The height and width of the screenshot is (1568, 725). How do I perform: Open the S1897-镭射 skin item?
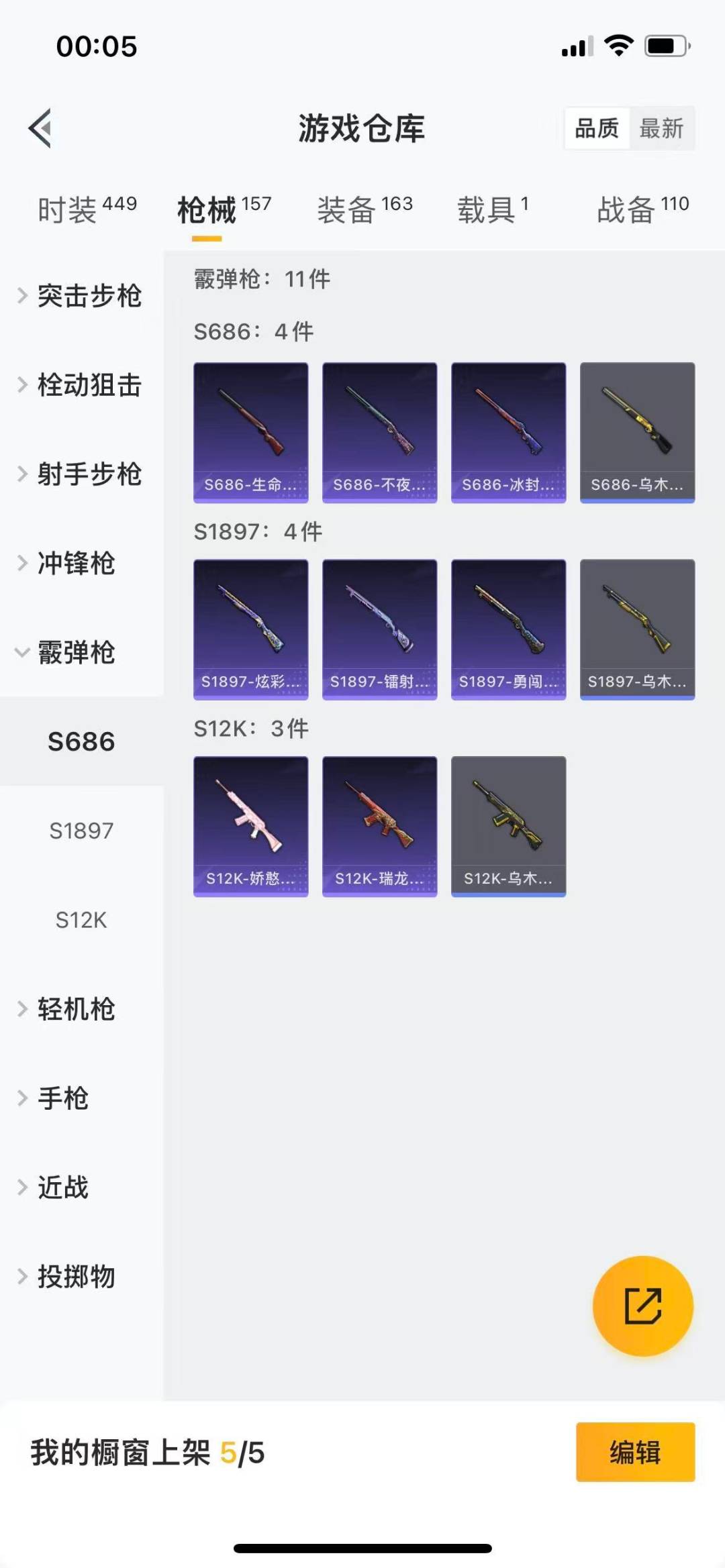coord(380,629)
